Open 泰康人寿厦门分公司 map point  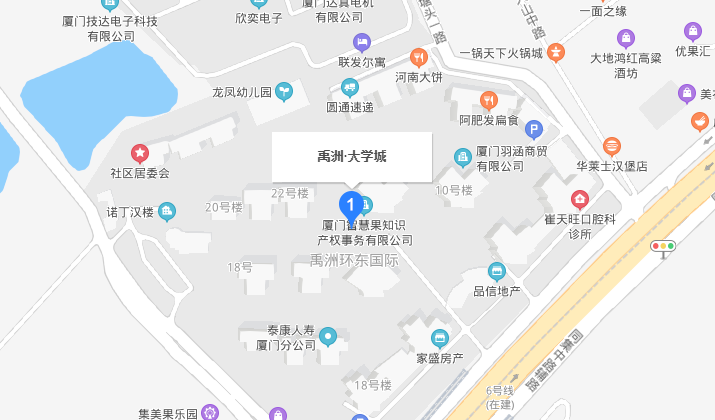(328, 336)
